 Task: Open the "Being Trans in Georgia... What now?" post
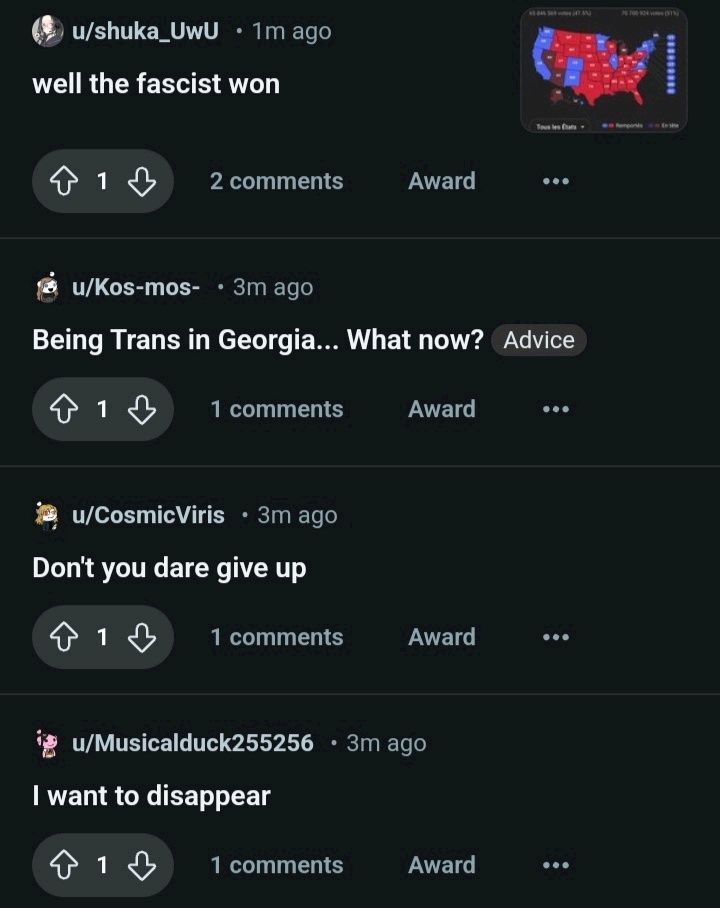(257, 340)
